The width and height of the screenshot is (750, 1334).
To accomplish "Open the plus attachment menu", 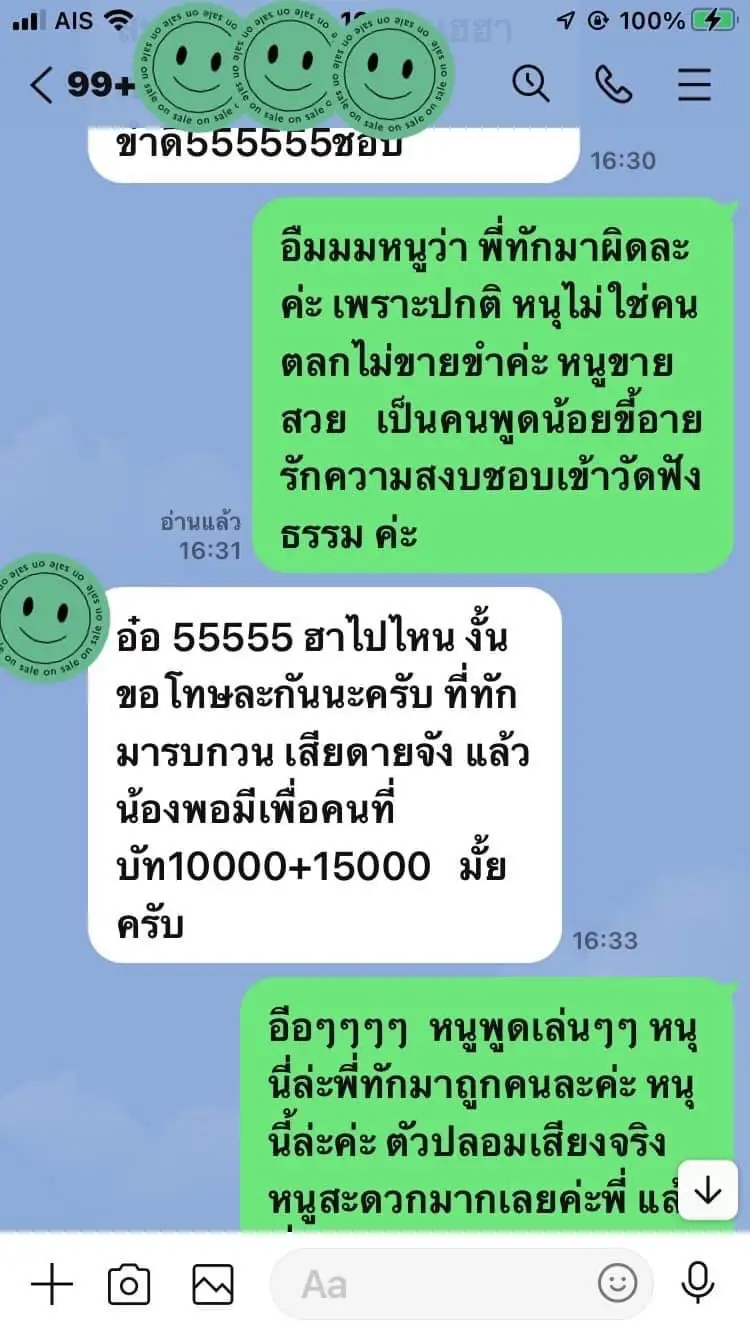I will pyautogui.click(x=52, y=1283).
